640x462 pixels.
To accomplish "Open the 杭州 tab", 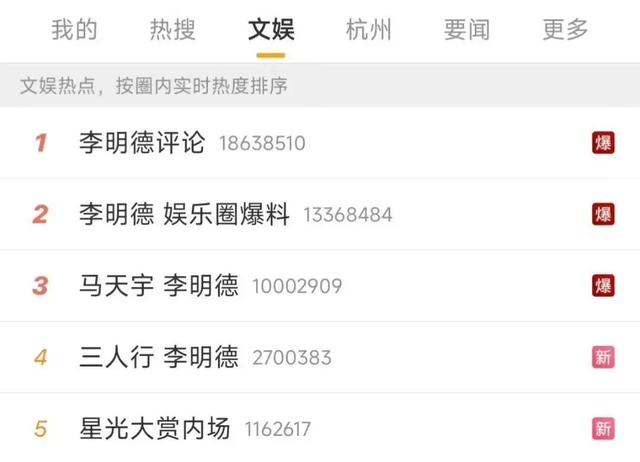I will pyautogui.click(x=369, y=30).
